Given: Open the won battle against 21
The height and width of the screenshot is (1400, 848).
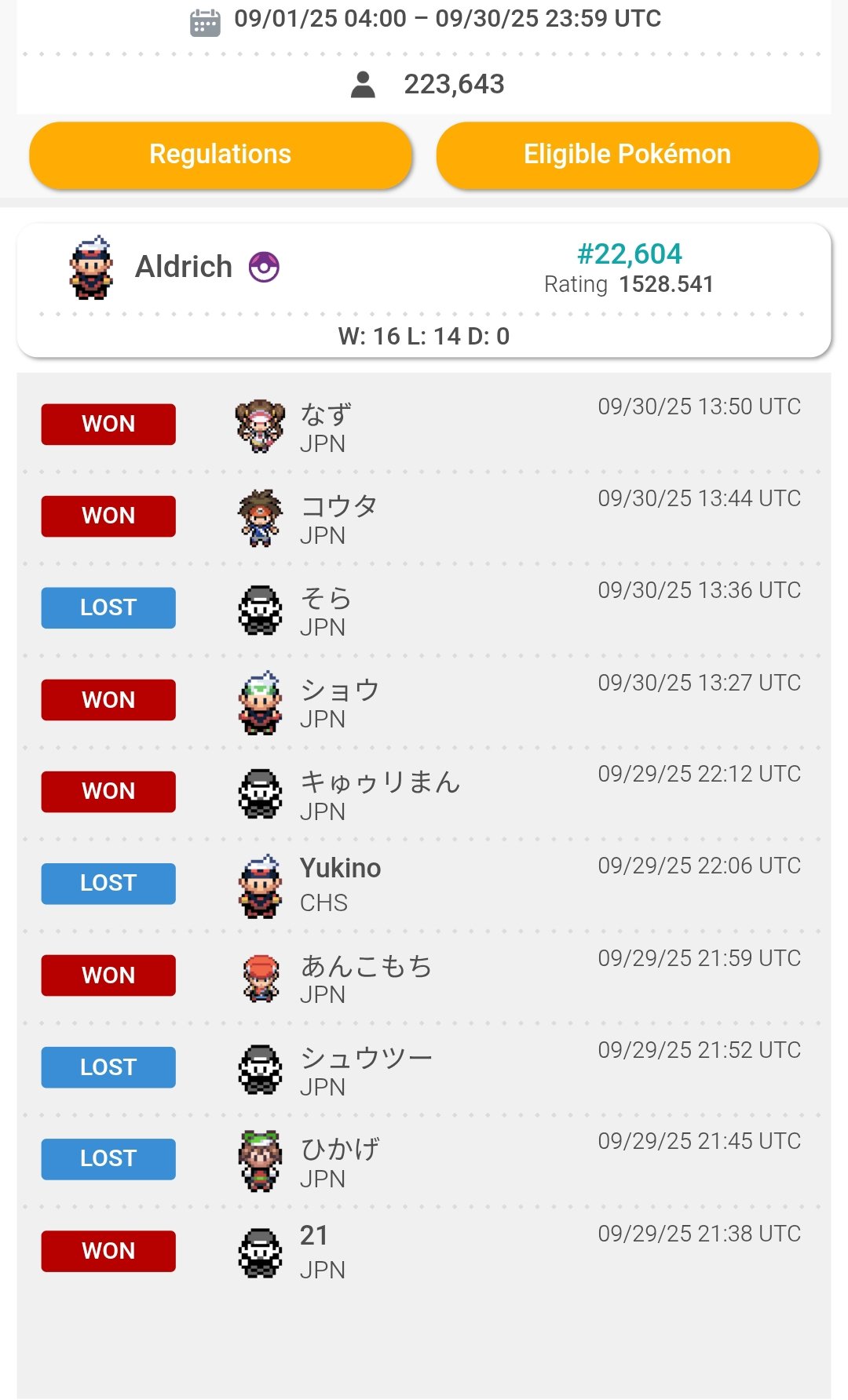Looking at the screenshot, I should click(423, 1251).
